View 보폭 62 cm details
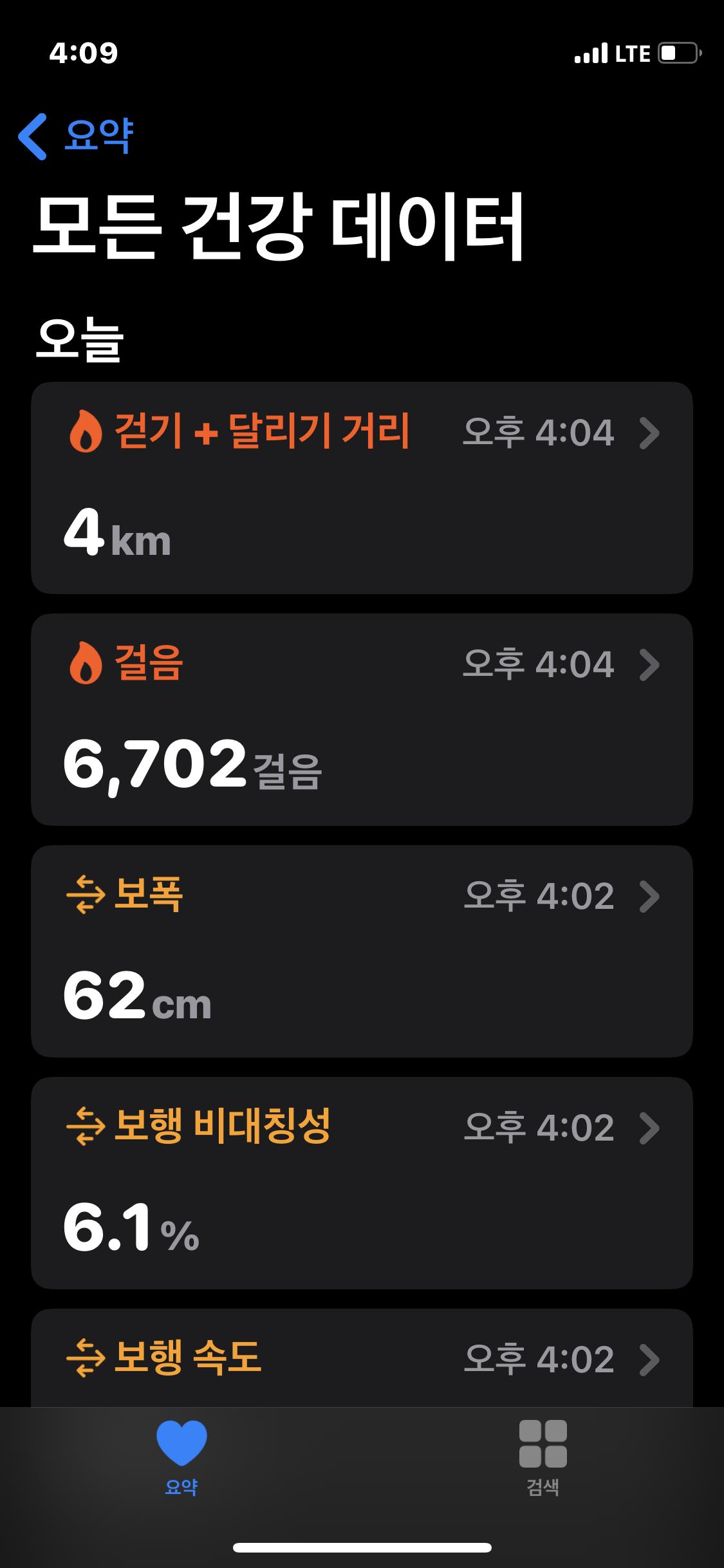724x1568 pixels. (x=362, y=951)
